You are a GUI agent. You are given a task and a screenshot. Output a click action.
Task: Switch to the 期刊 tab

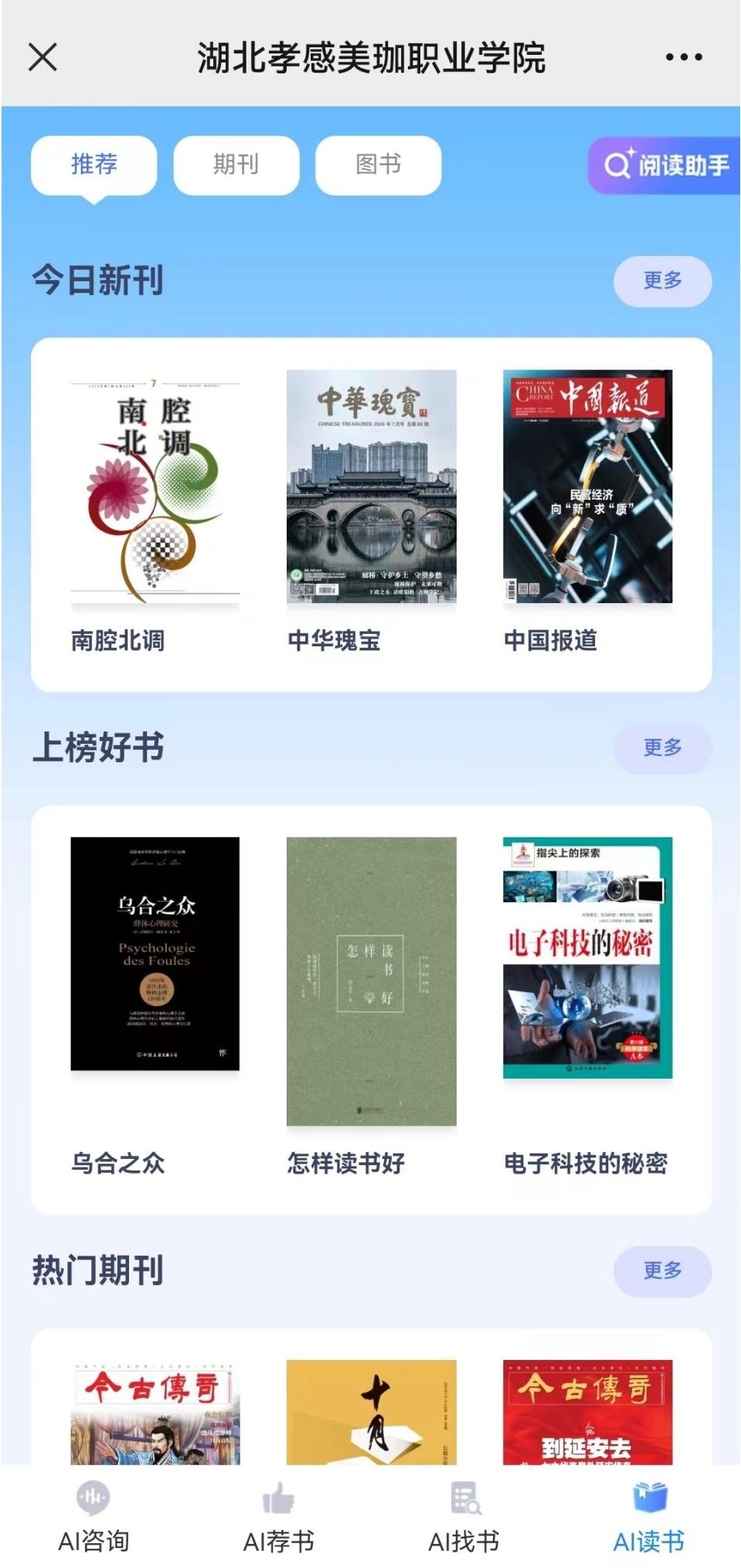(236, 165)
